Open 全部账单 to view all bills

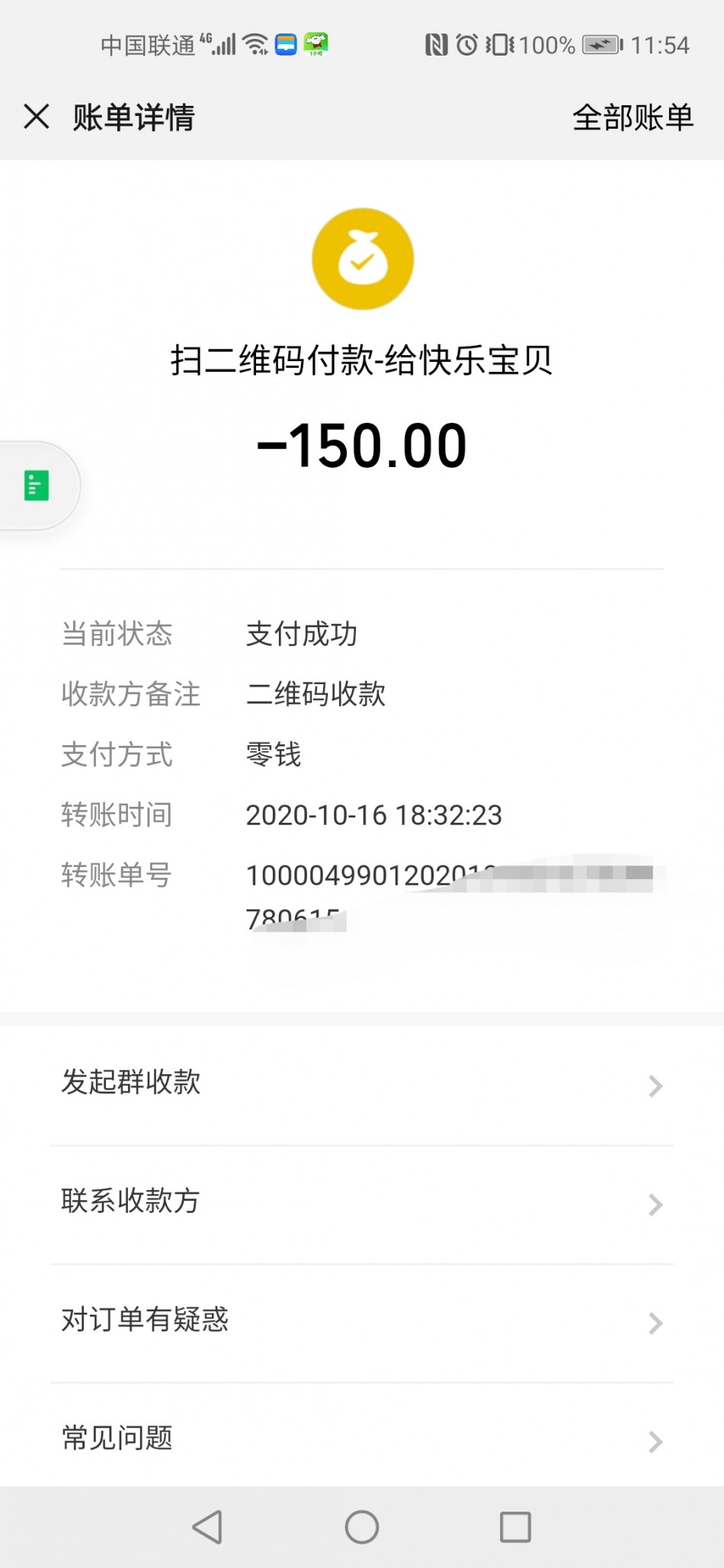tap(633, 117)
